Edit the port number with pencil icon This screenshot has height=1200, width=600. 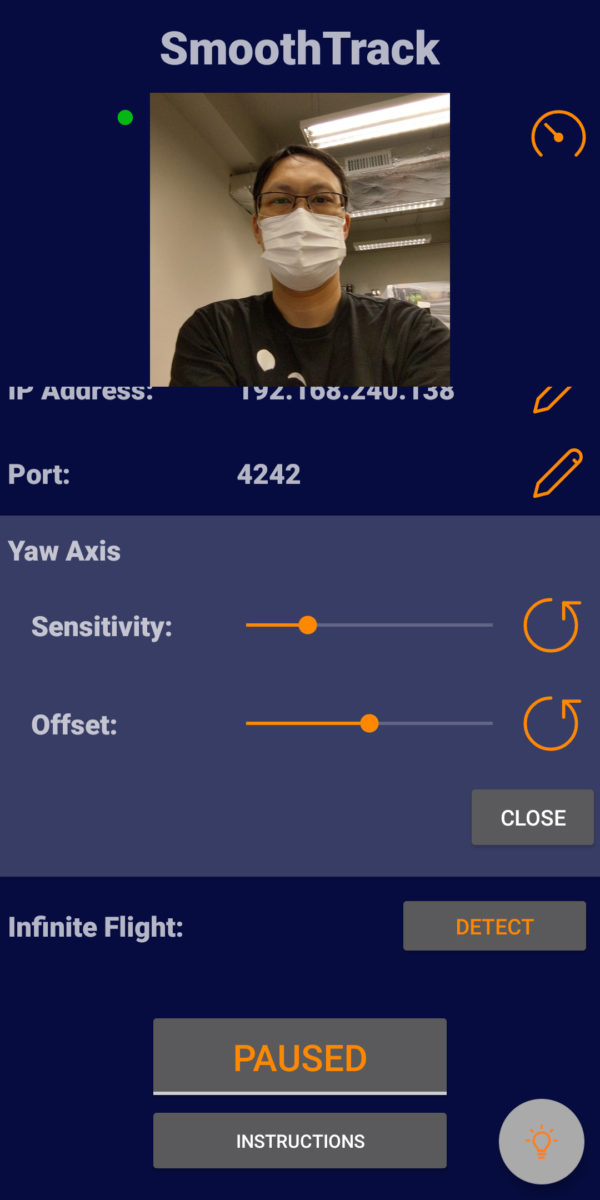click(x=557, y=473)
